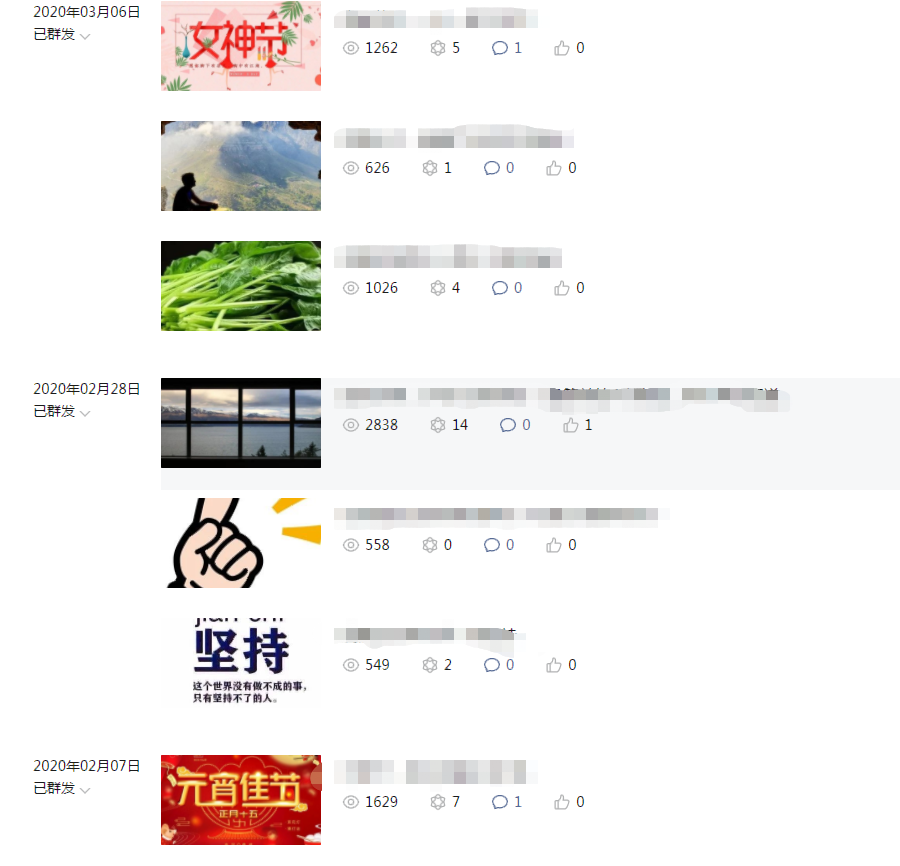900x866 pixels.
Task: Open the green vegetables article thumbnail
Action: (241, 286)
